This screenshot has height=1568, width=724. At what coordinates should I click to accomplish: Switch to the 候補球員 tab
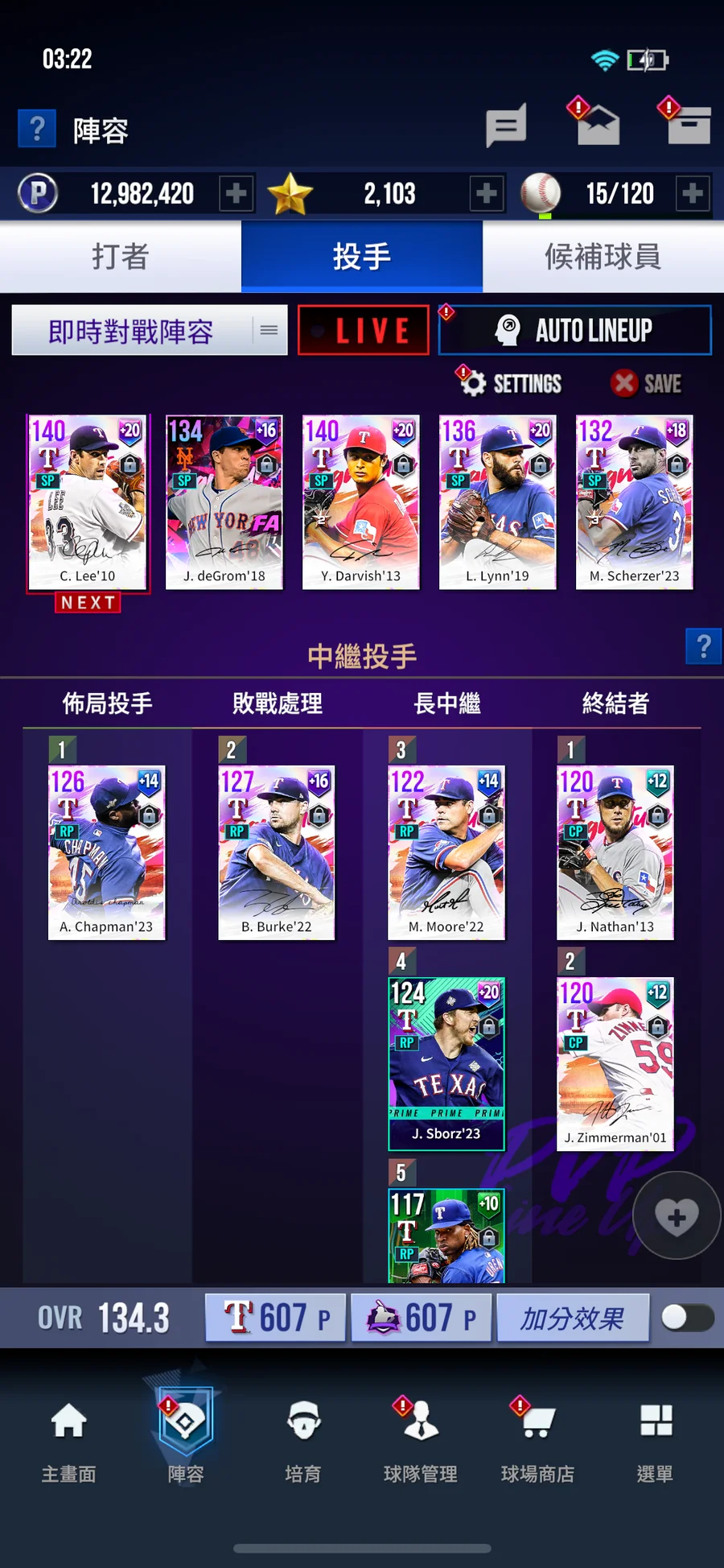pos(603,257)
